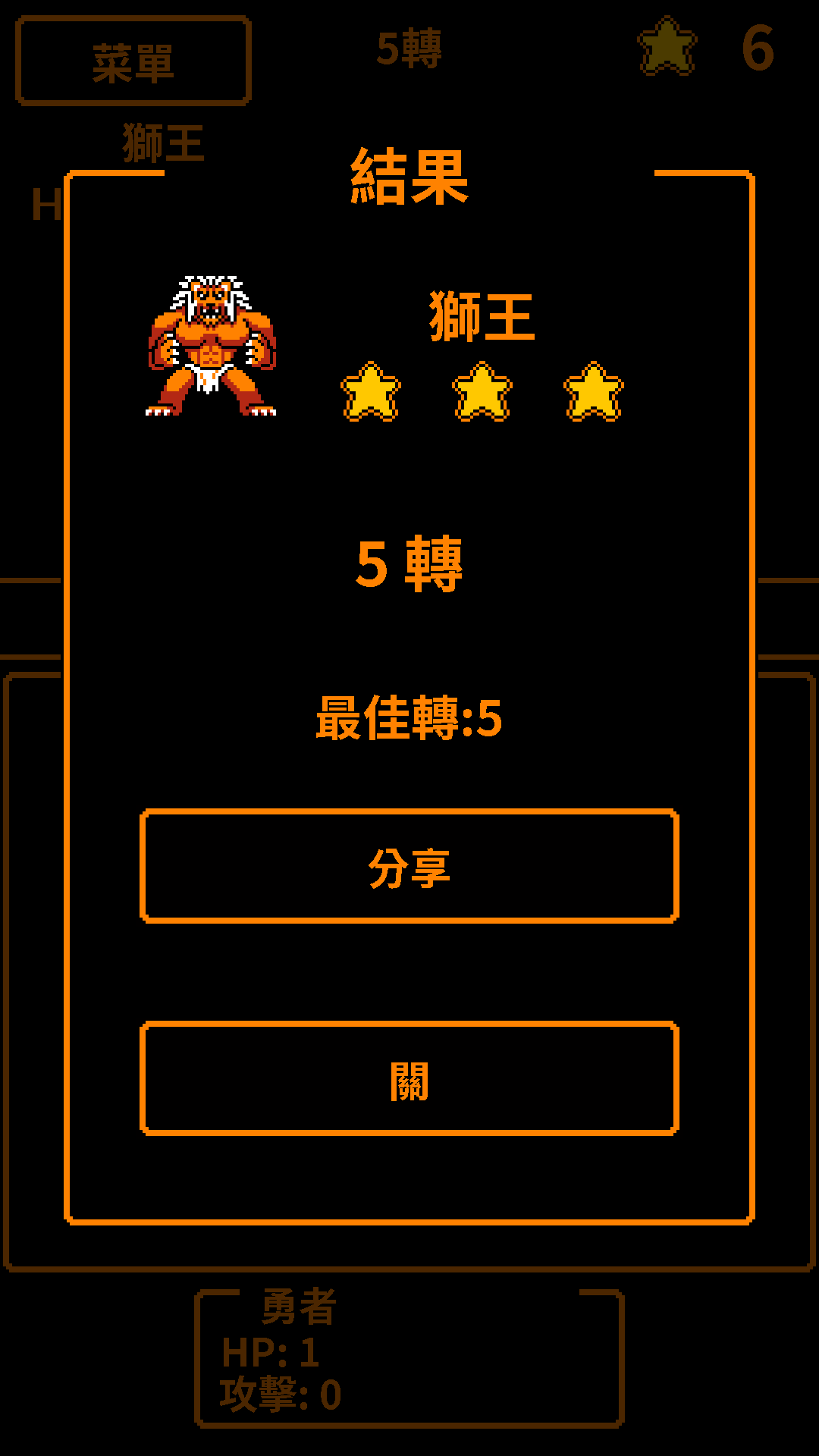Click the 5轉 header at screen top
The height and width of the screenshot is (1456, 819).
(x=409, y=47)
